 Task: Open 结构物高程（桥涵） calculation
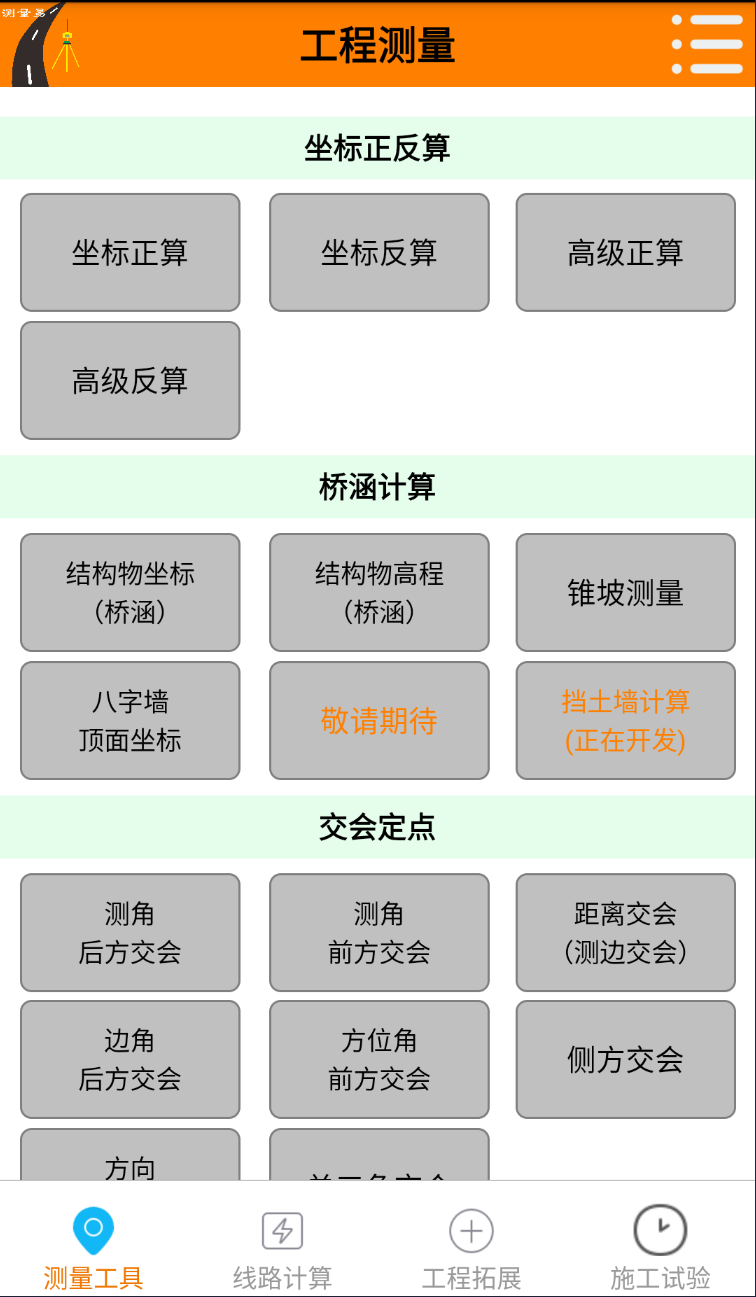[x=379, y=592]
